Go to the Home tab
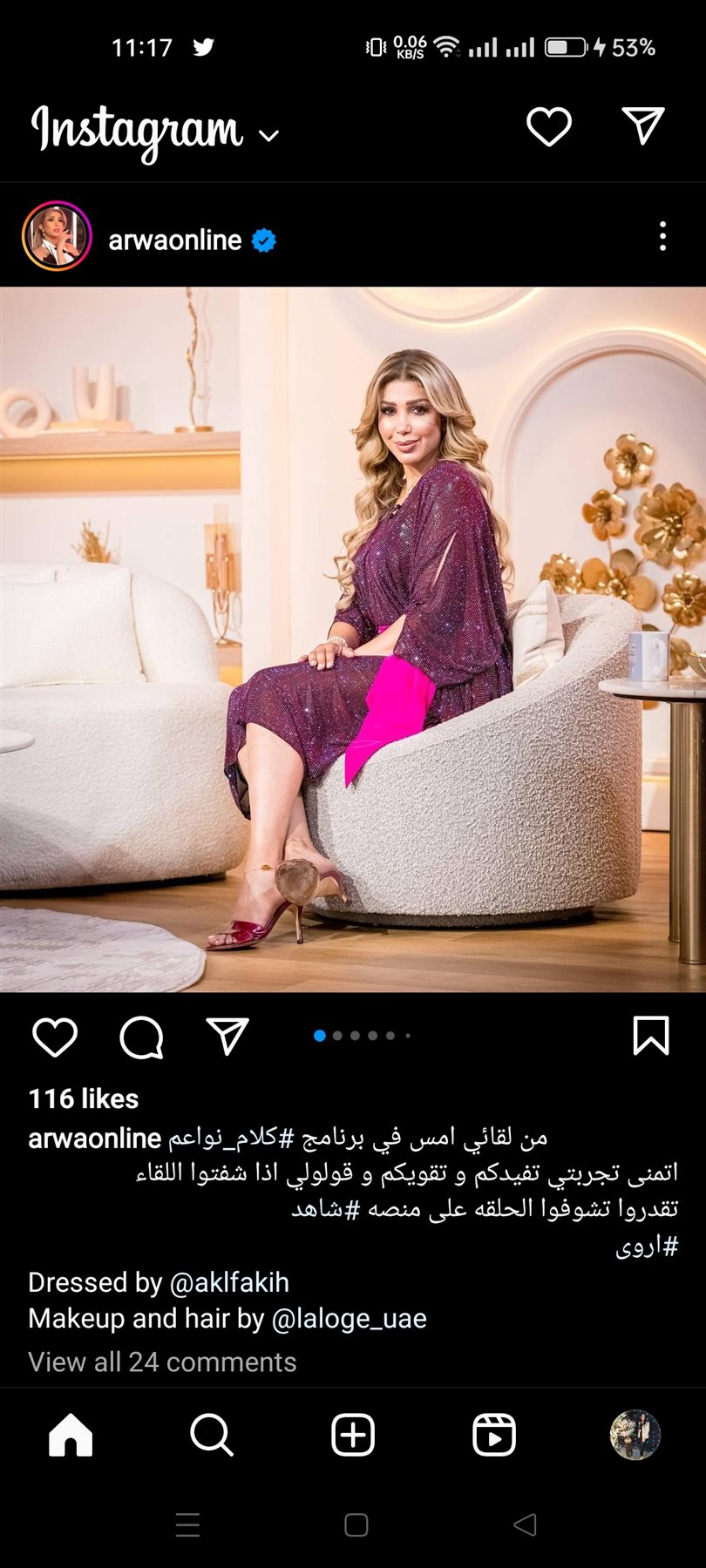 71,1434
